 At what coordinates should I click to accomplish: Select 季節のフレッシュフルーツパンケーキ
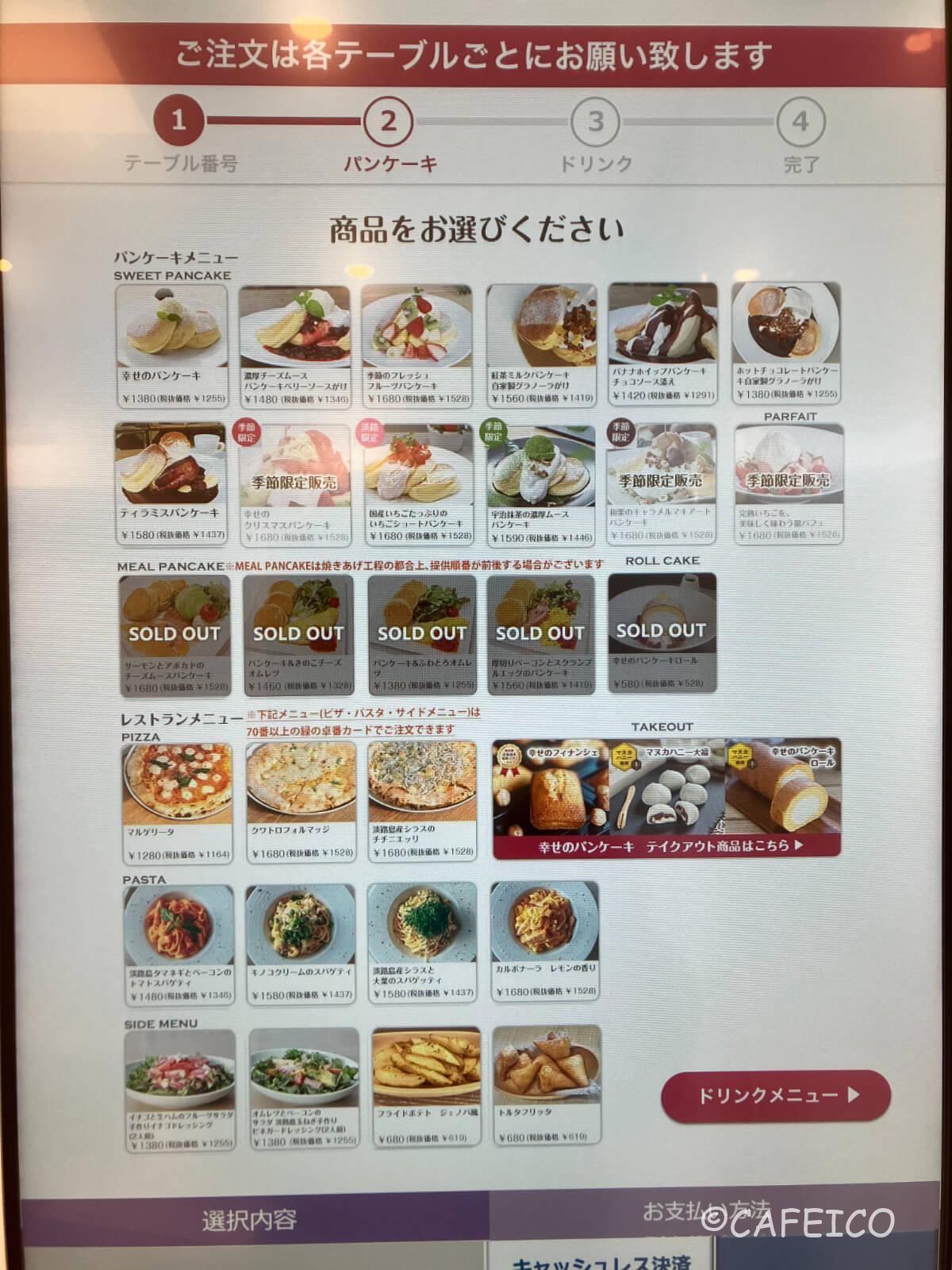(x=417, y=344)
